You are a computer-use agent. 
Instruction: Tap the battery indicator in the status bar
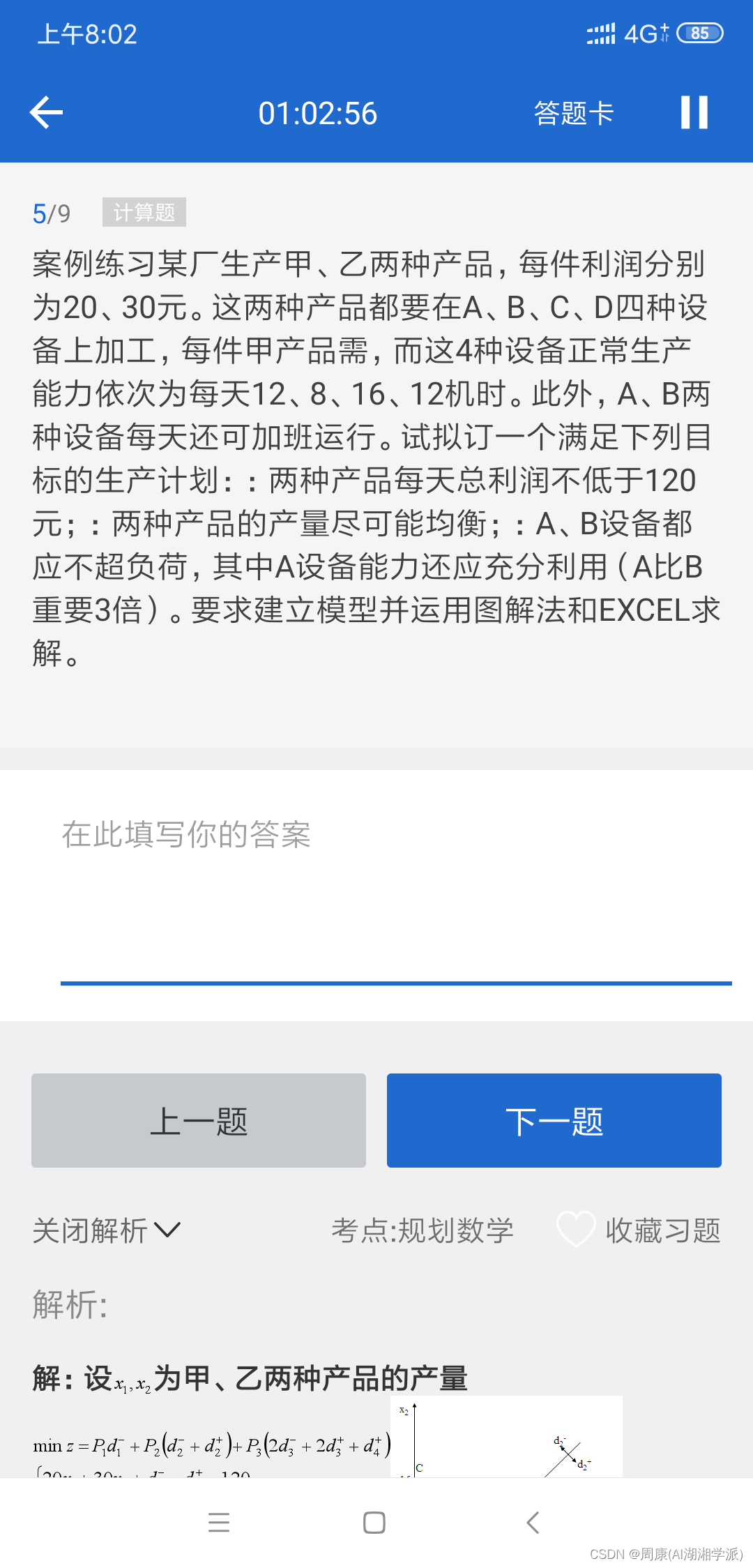pos(699,33)
